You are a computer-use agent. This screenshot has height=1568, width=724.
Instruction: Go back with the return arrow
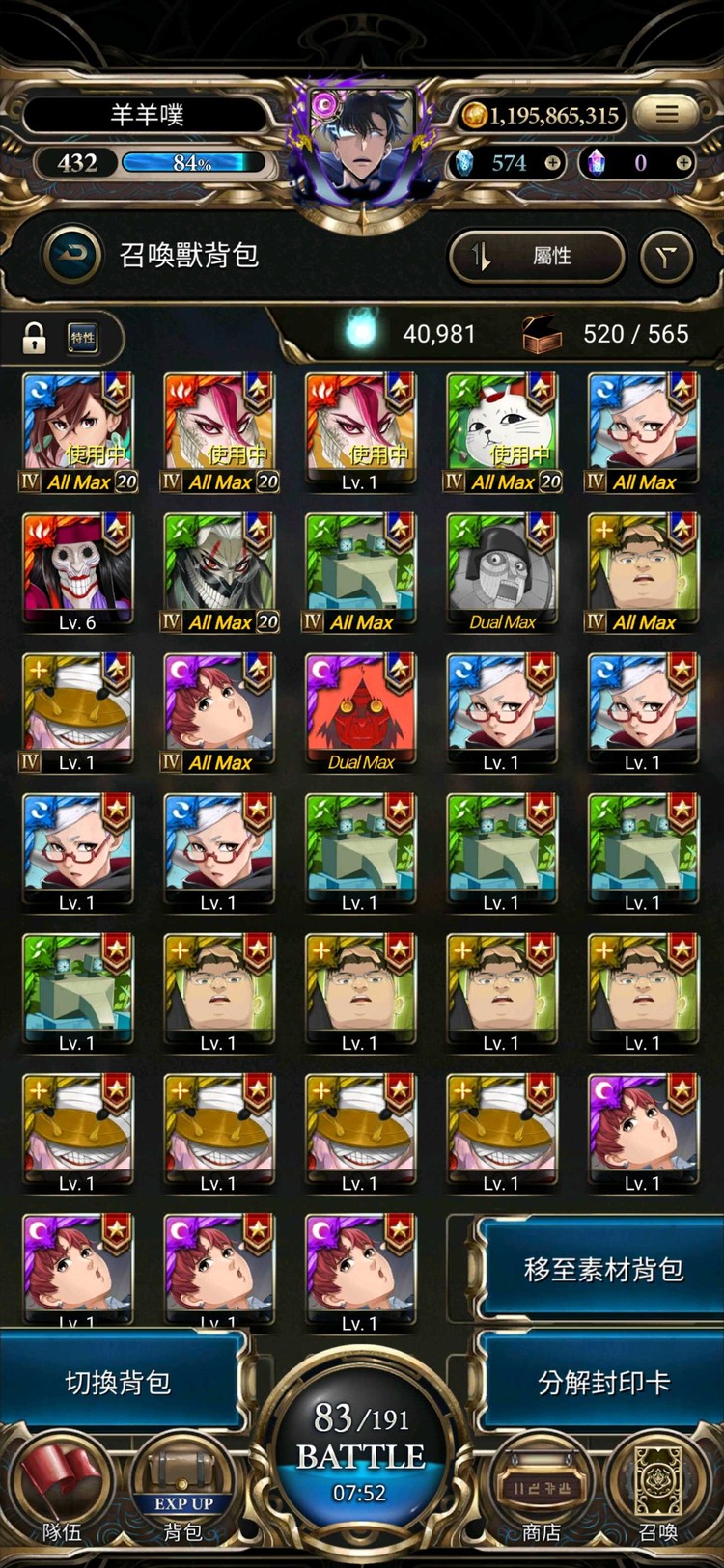click(70, 255)
